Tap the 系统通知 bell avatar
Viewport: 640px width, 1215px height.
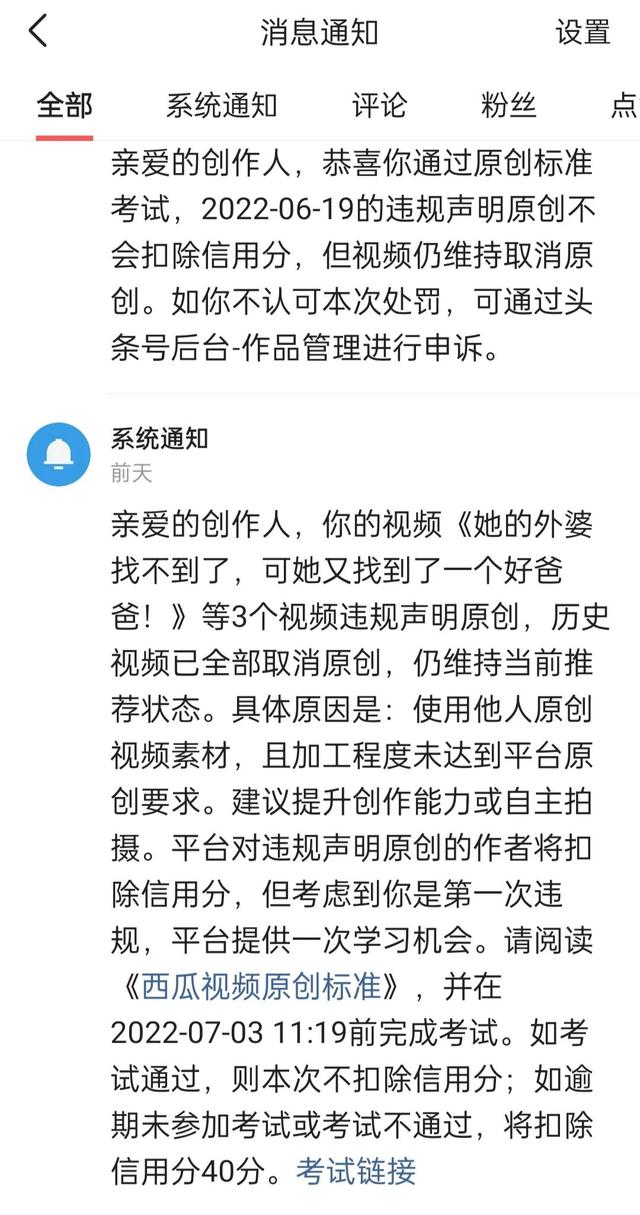[58, 455]
